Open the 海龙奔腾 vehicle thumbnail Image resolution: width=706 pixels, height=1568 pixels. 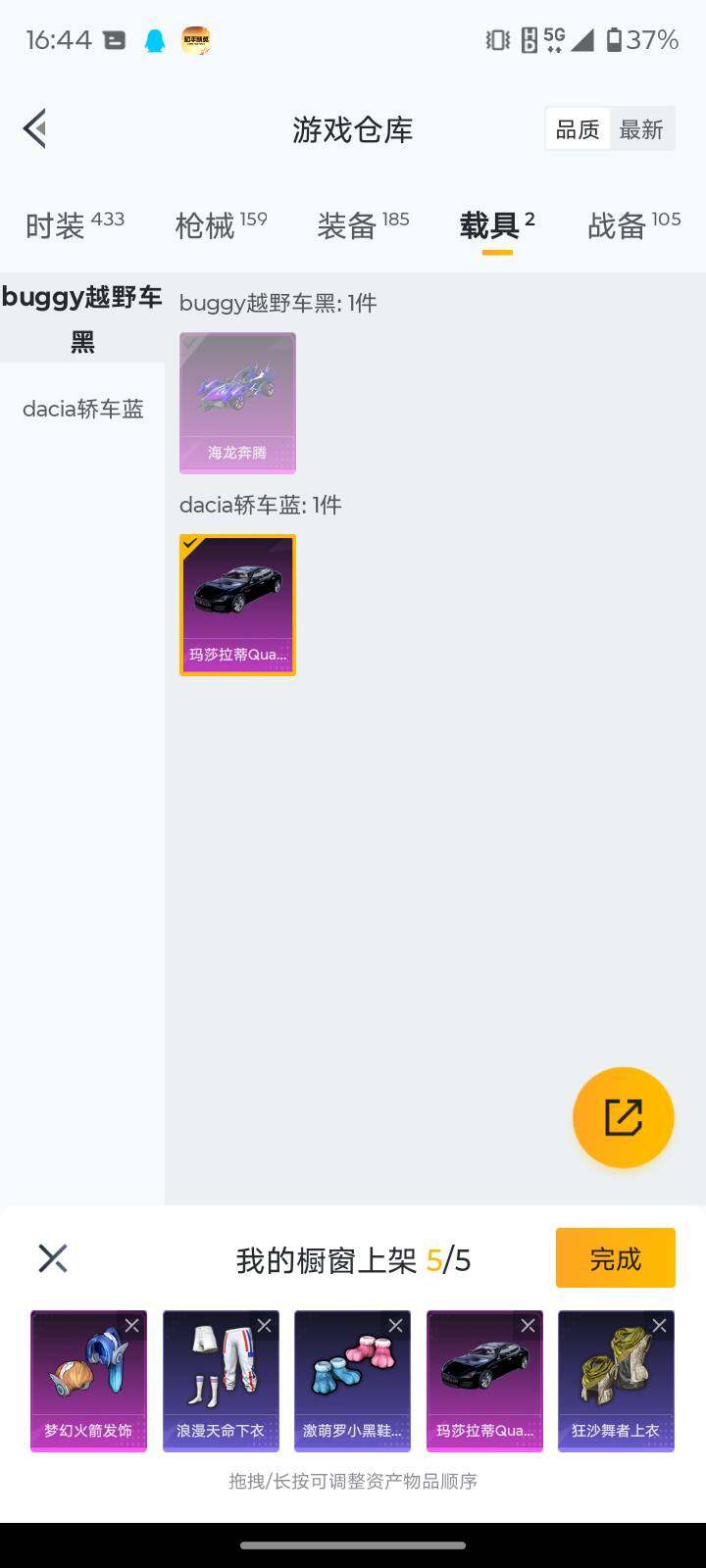pos(237,402)
